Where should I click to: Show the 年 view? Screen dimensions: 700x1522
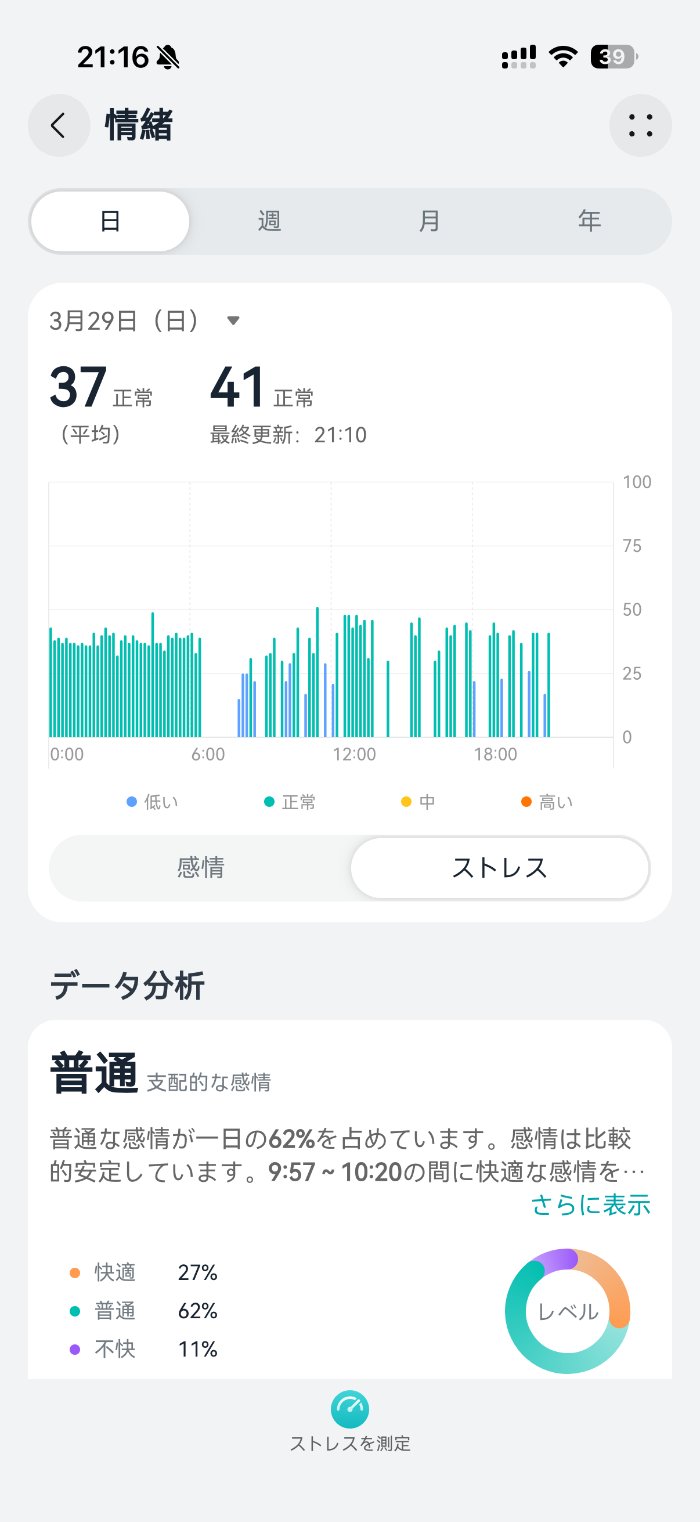coord(589,221)
